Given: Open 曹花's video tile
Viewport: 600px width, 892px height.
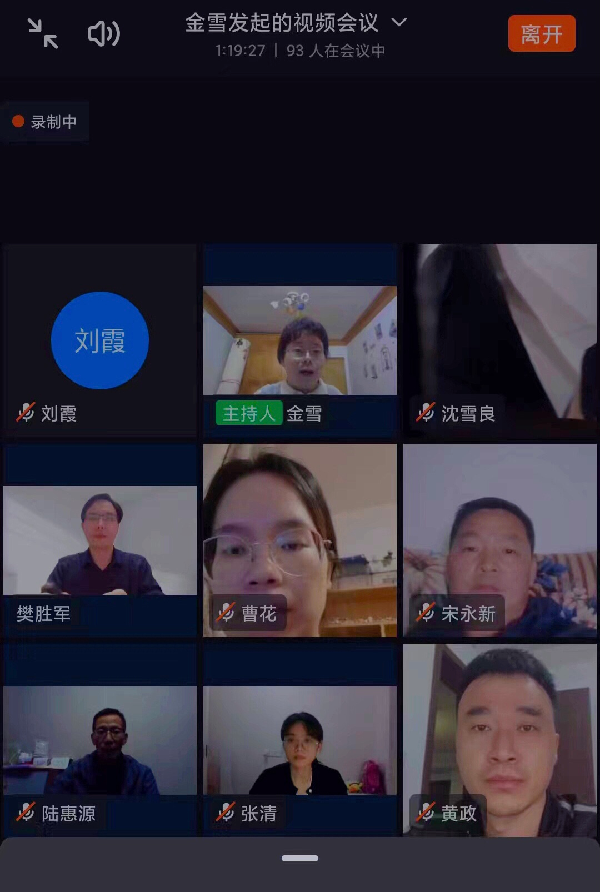Looking at the screenshot, I should pos(300,540).
